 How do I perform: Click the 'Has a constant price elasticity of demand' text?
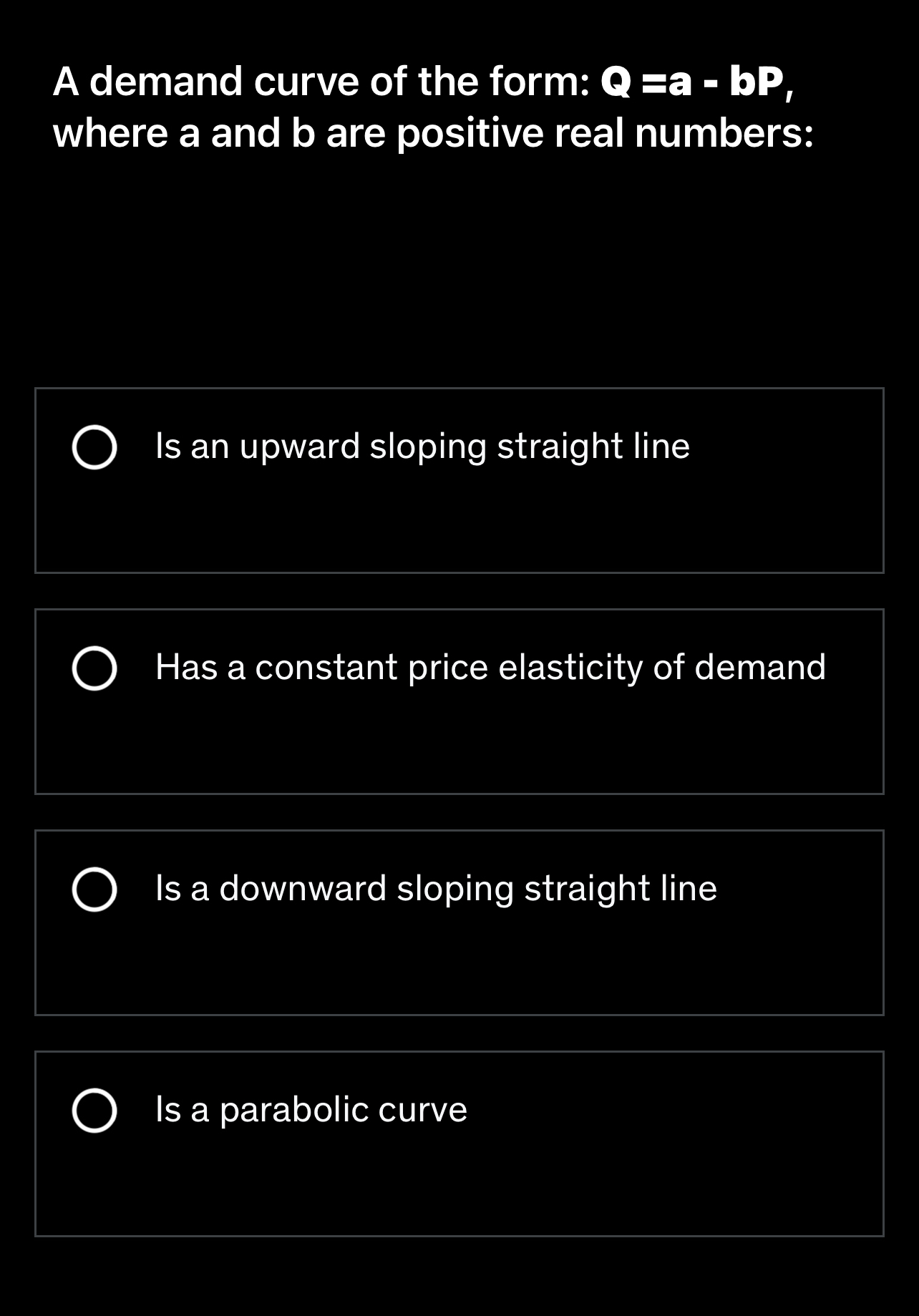(x=490, y=666)
